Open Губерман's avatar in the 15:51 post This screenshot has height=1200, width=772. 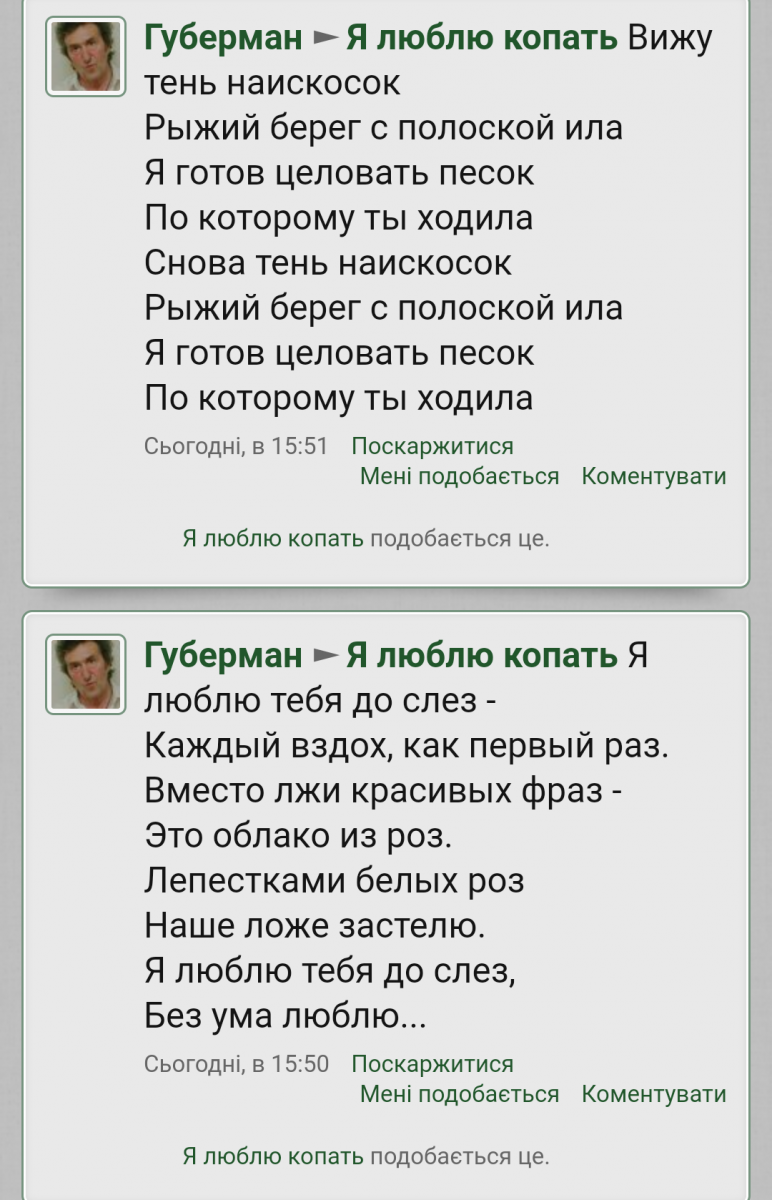click(x=85, y=56)
